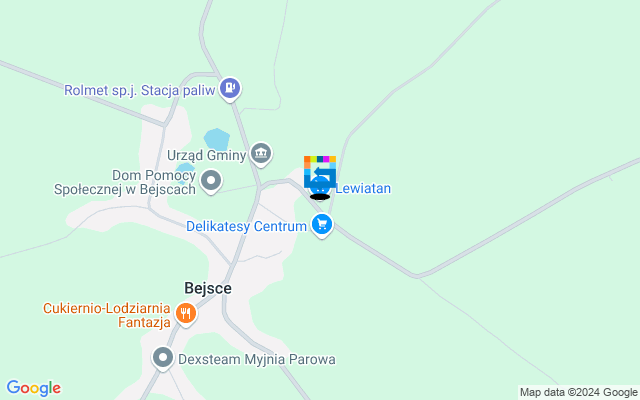Select the Cukiernio-Lodziarnia Fantazja restaurant pin
640x400 pixels.
(185, 315)
